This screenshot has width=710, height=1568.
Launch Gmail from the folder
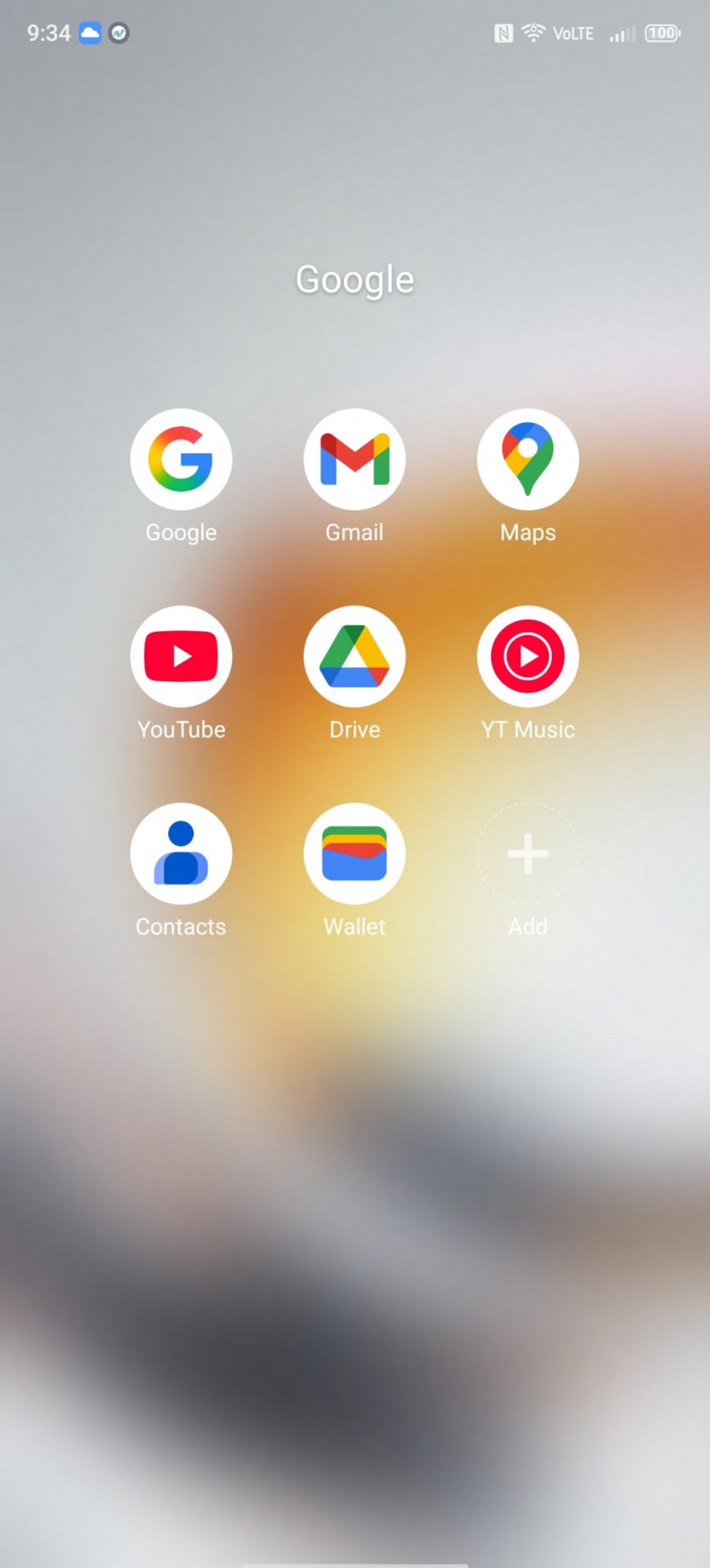tap(354, 459)
